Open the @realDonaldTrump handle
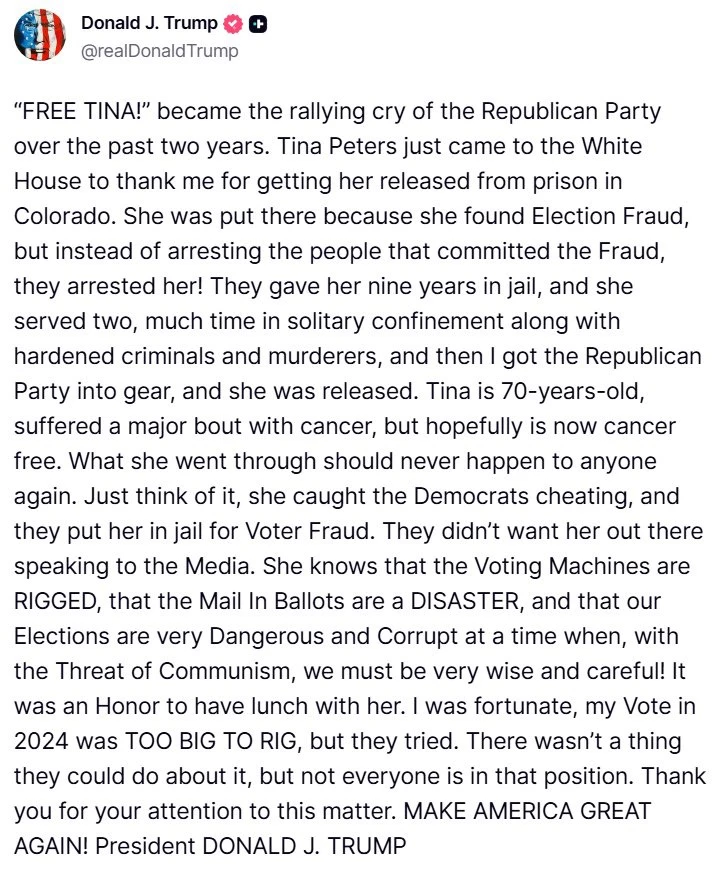 (160, 50)
